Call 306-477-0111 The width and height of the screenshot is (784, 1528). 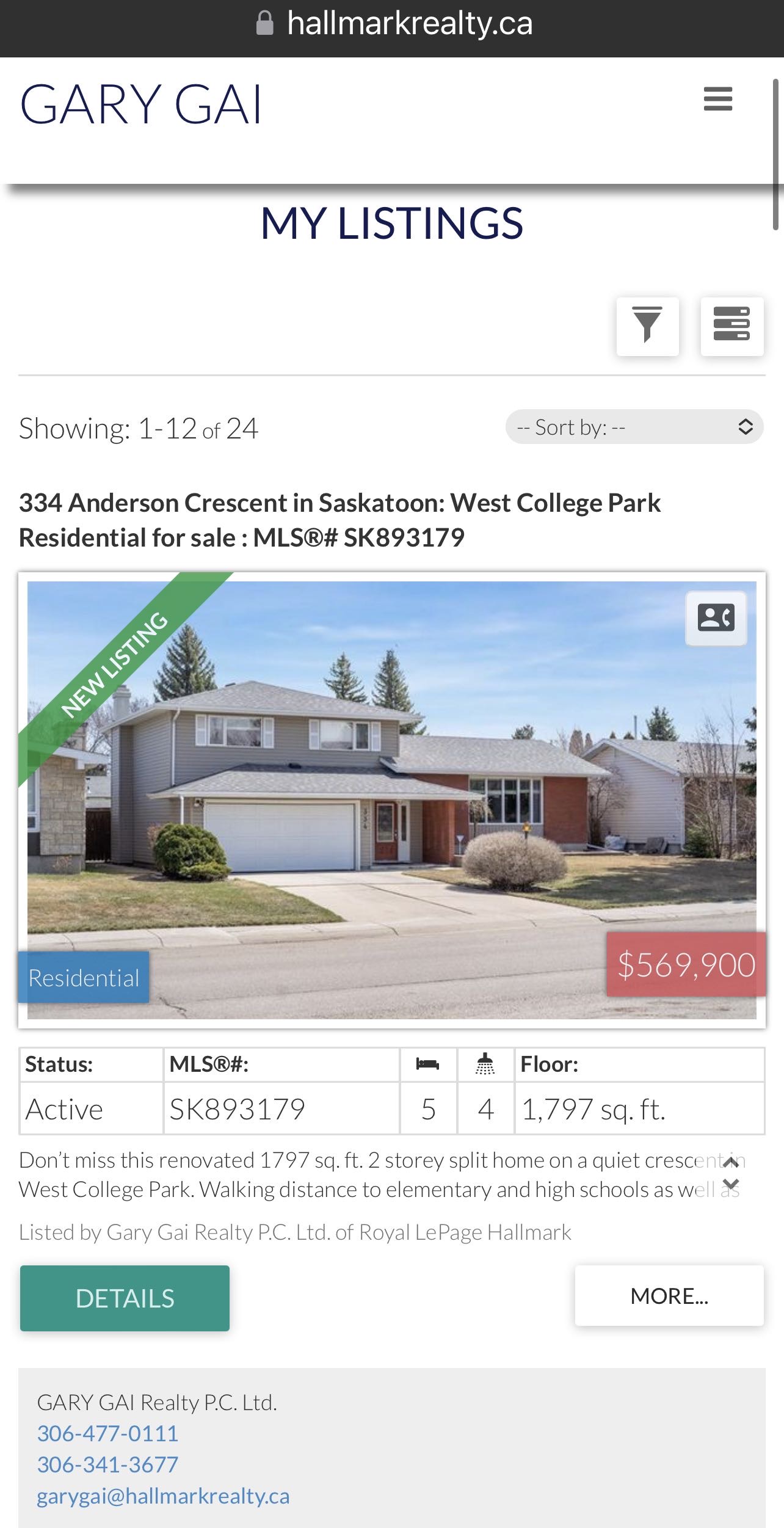pyautogui.click(x=107, y=1433)
